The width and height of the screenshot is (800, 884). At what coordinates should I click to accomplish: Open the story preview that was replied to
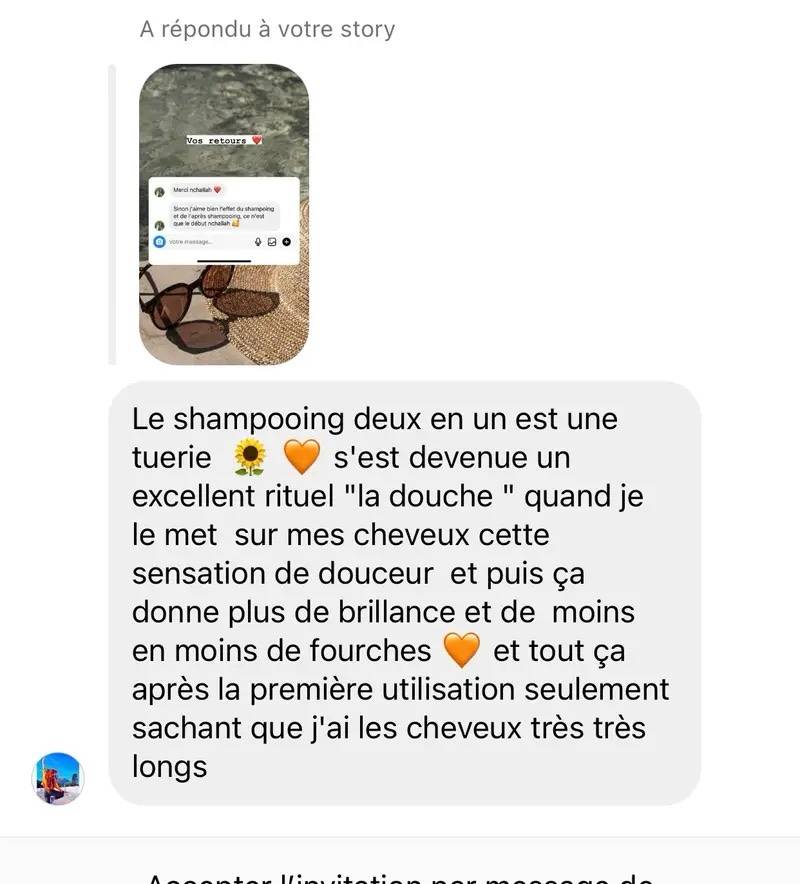223,214
